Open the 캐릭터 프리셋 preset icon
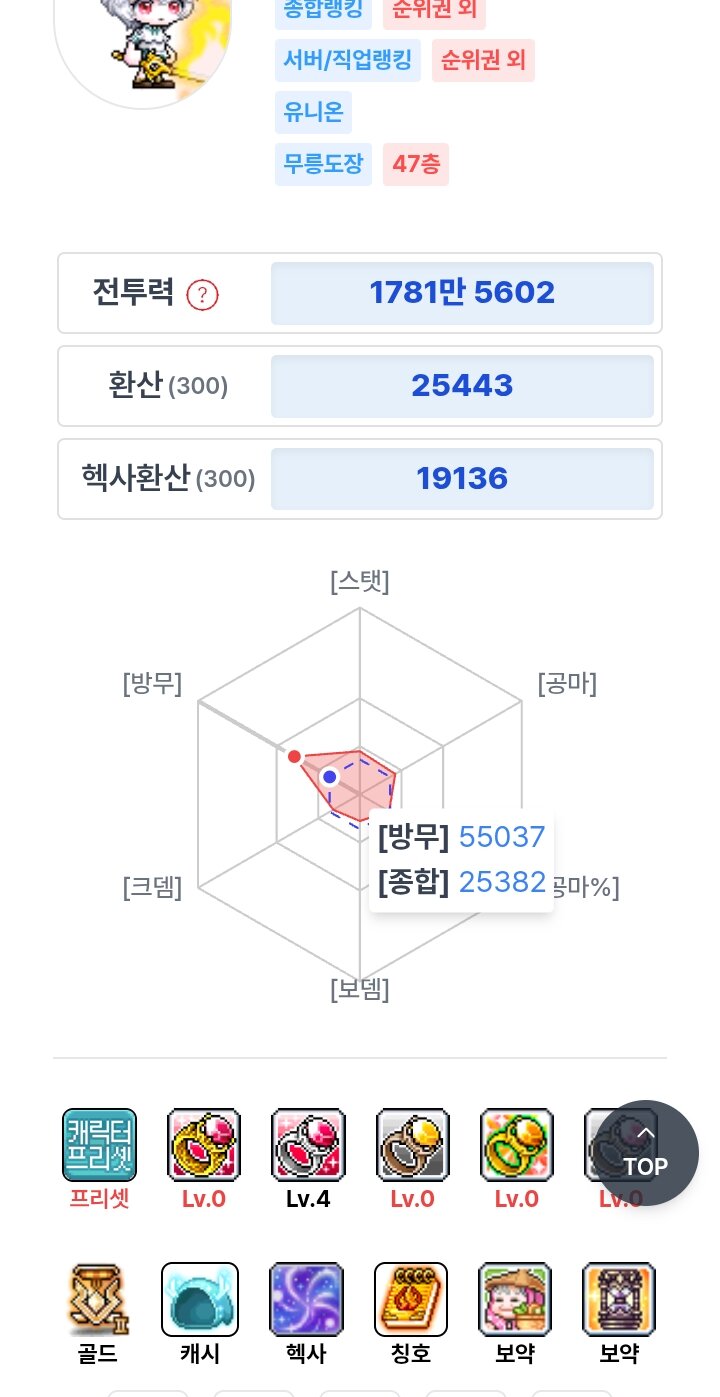Viewport: 720px width, 1397px height. click(99, 1145)
